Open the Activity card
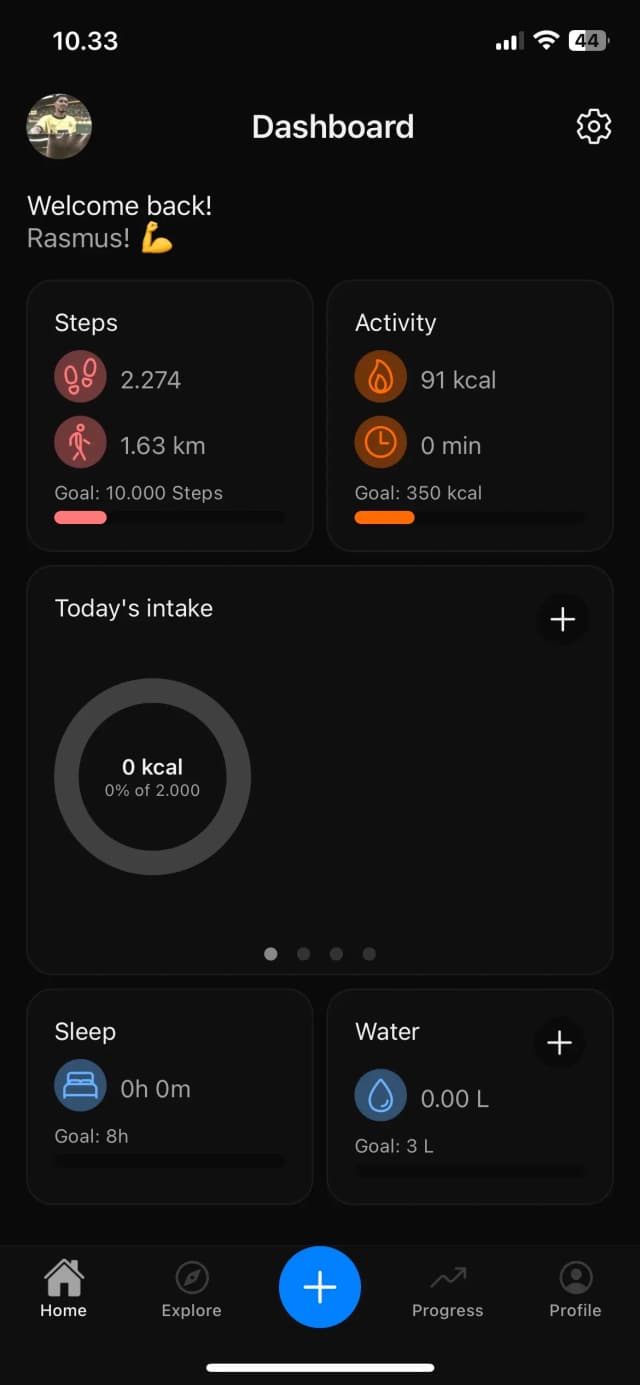This screenshot has width=640, height=1385. click(x=470, y=415)
